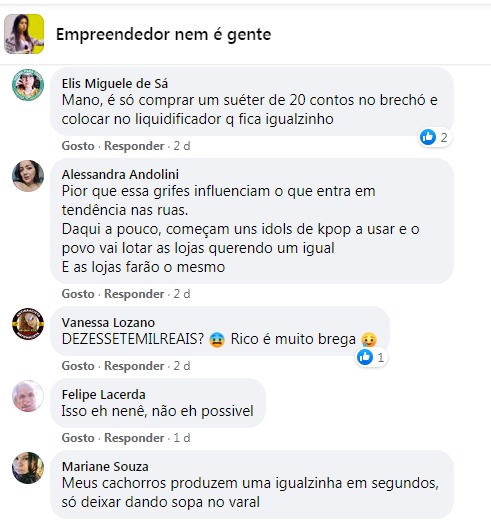The image size is (491, 523).
Task: Like Elis Miguele de Sá's comment
Action: [x=78, y=146]
